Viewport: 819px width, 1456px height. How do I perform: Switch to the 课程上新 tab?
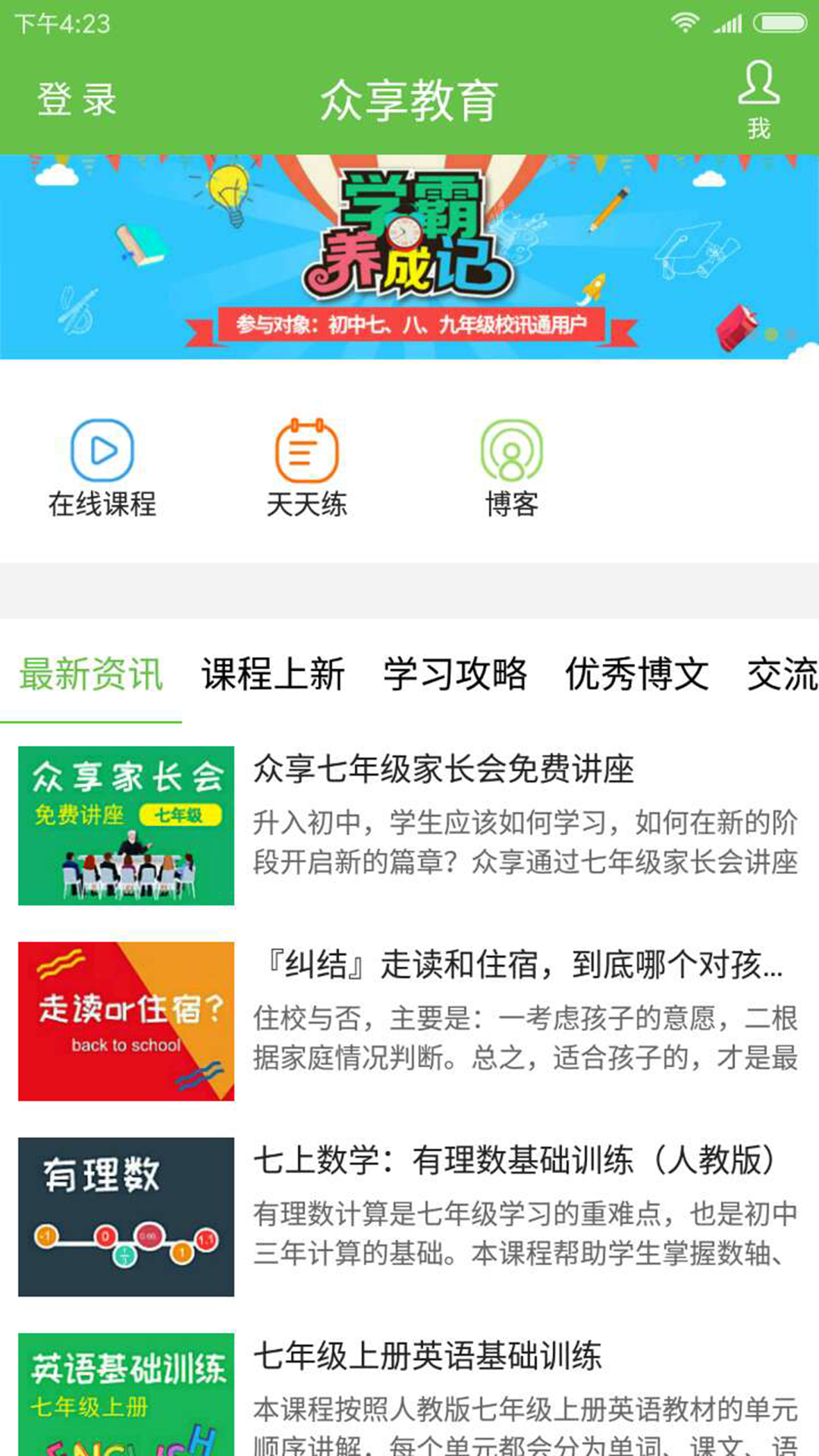click(x=273, y=674)
